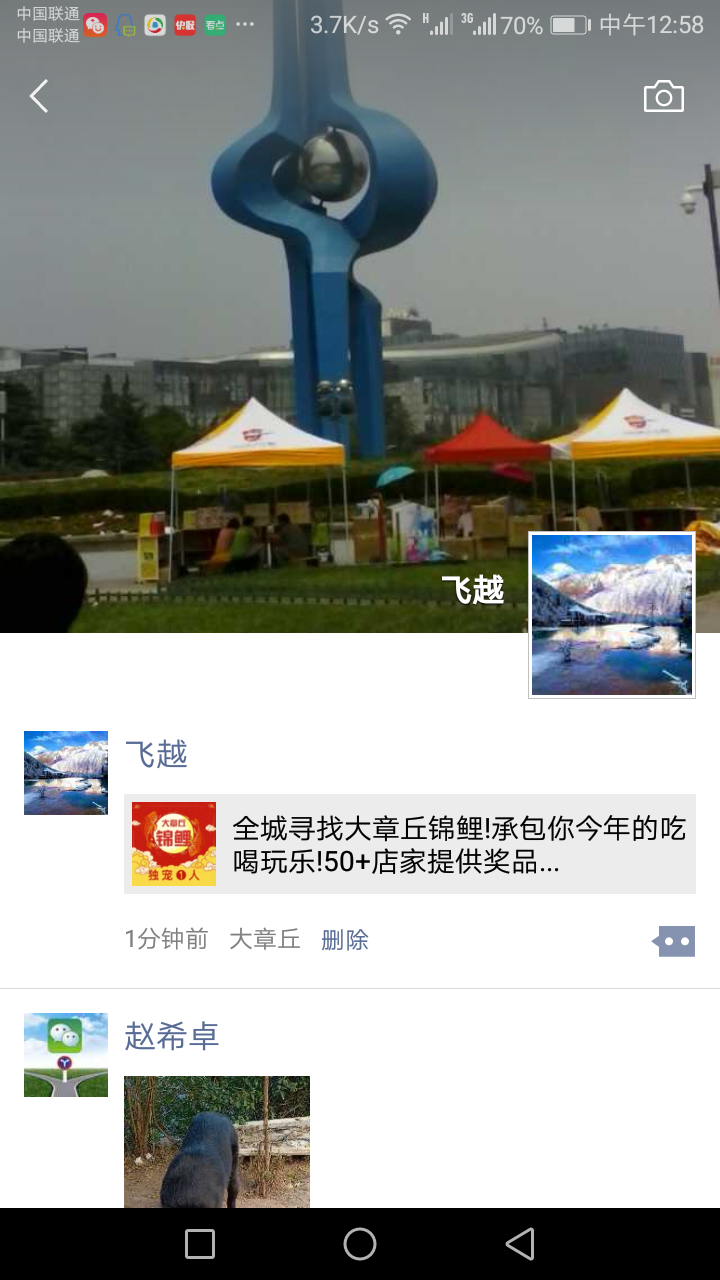Open like and comment menu on 飞越's post

pyautogui.click(x=674, y=941)
